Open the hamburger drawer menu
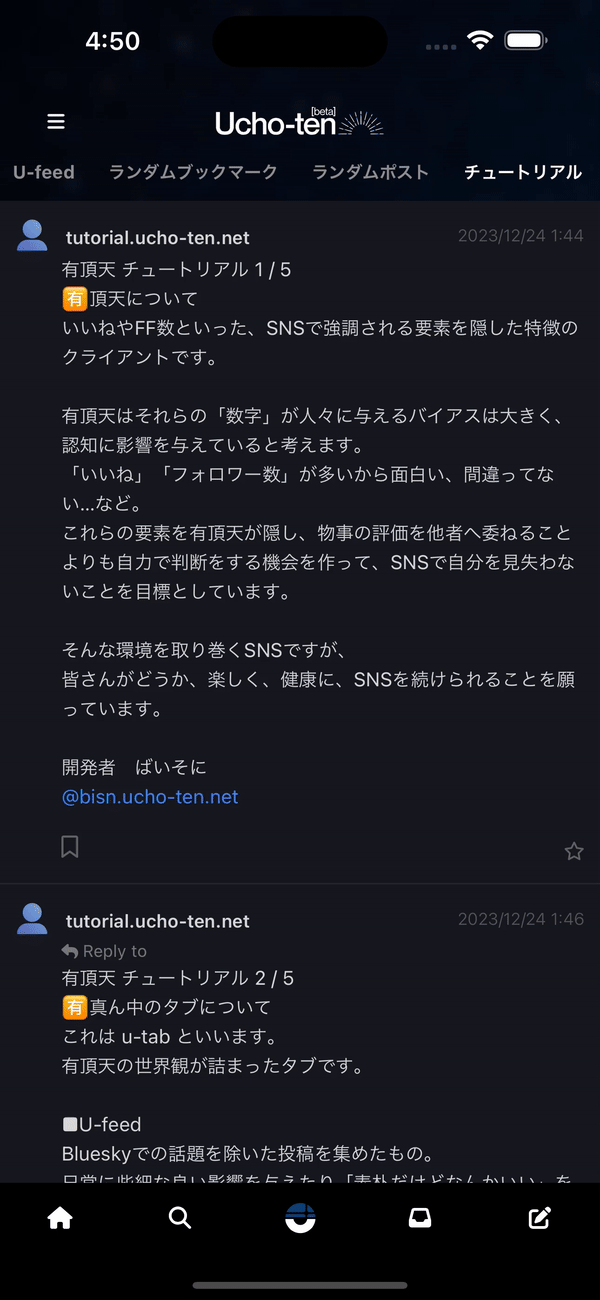Viewport: 600px width, 1300px height. click(x=56, y=122)
